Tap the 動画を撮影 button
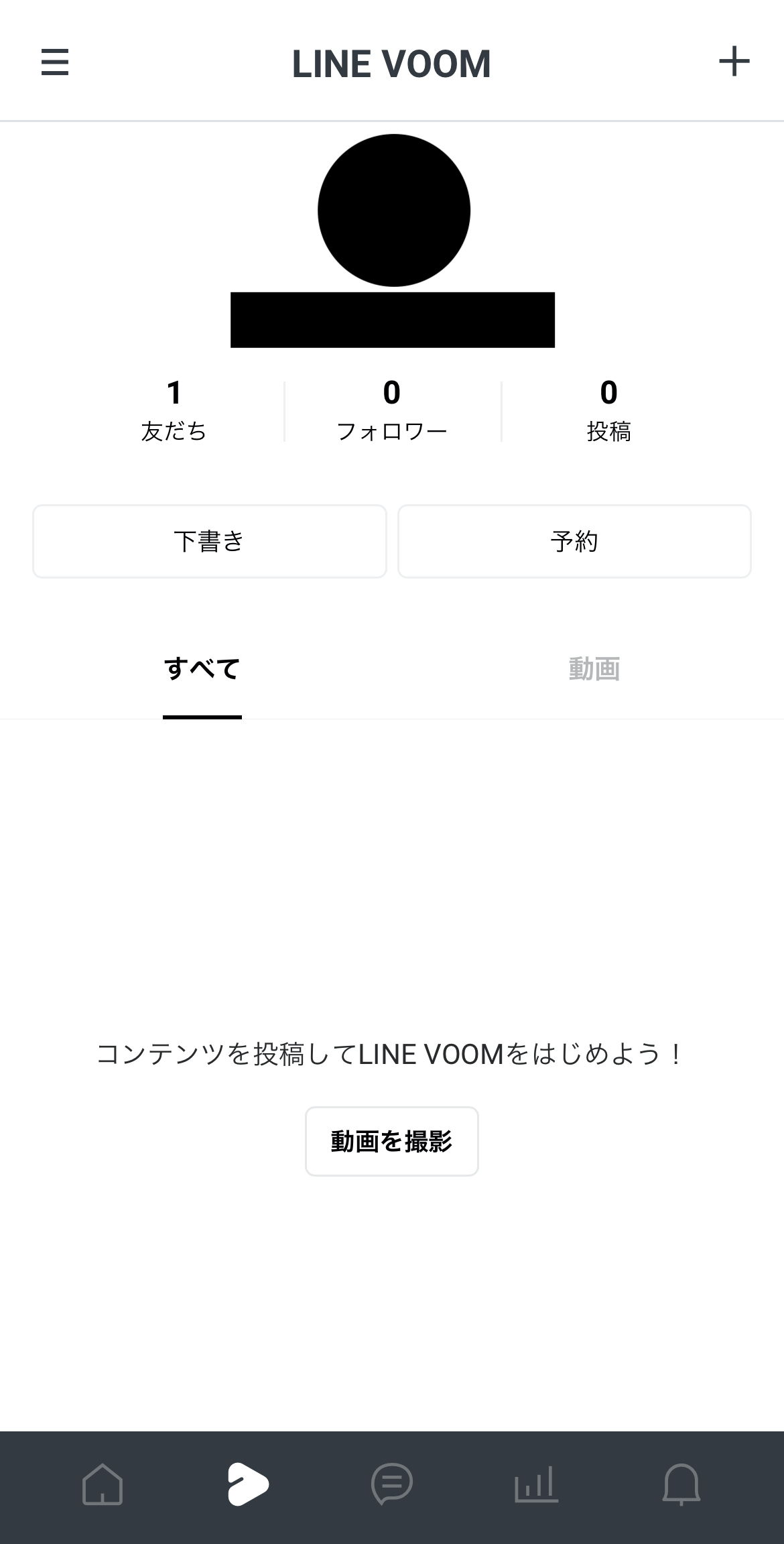 (x=391, y=1141)
